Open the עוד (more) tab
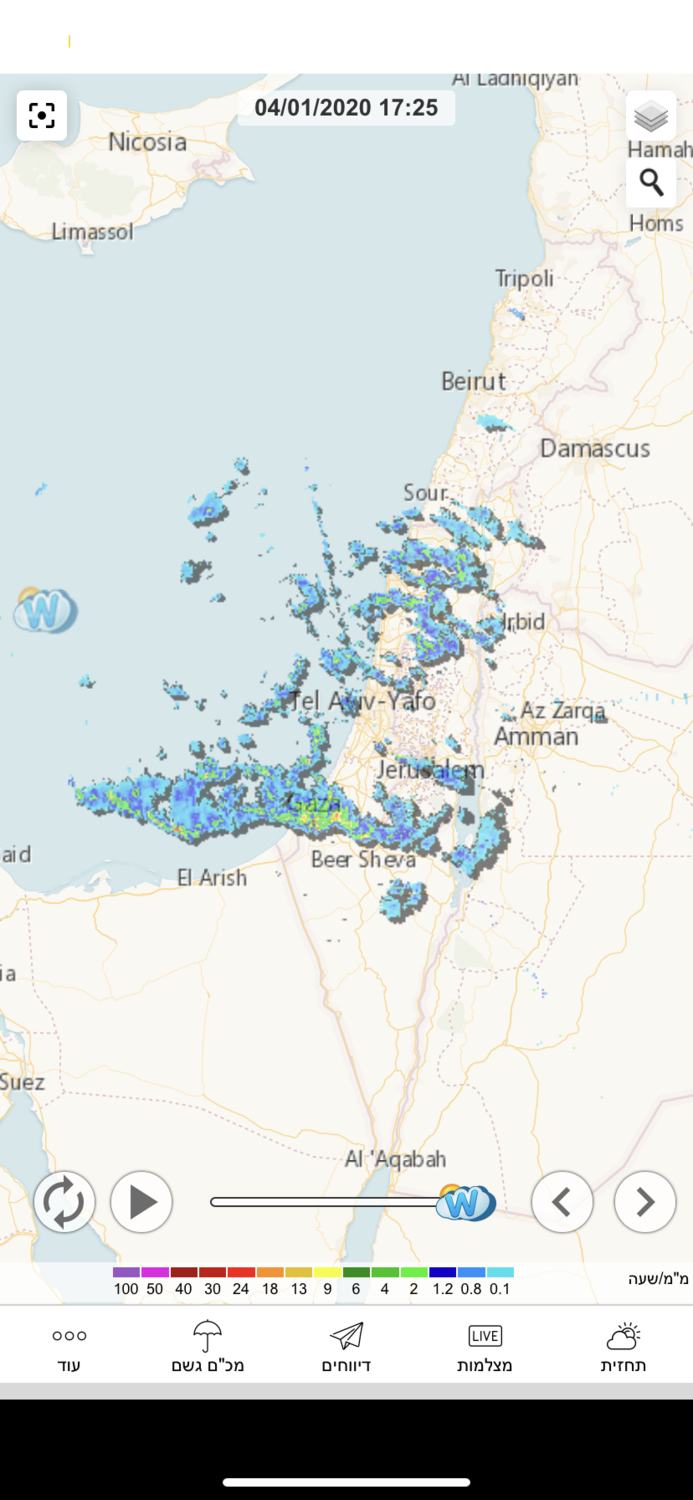 click(x=69, y=1346)
